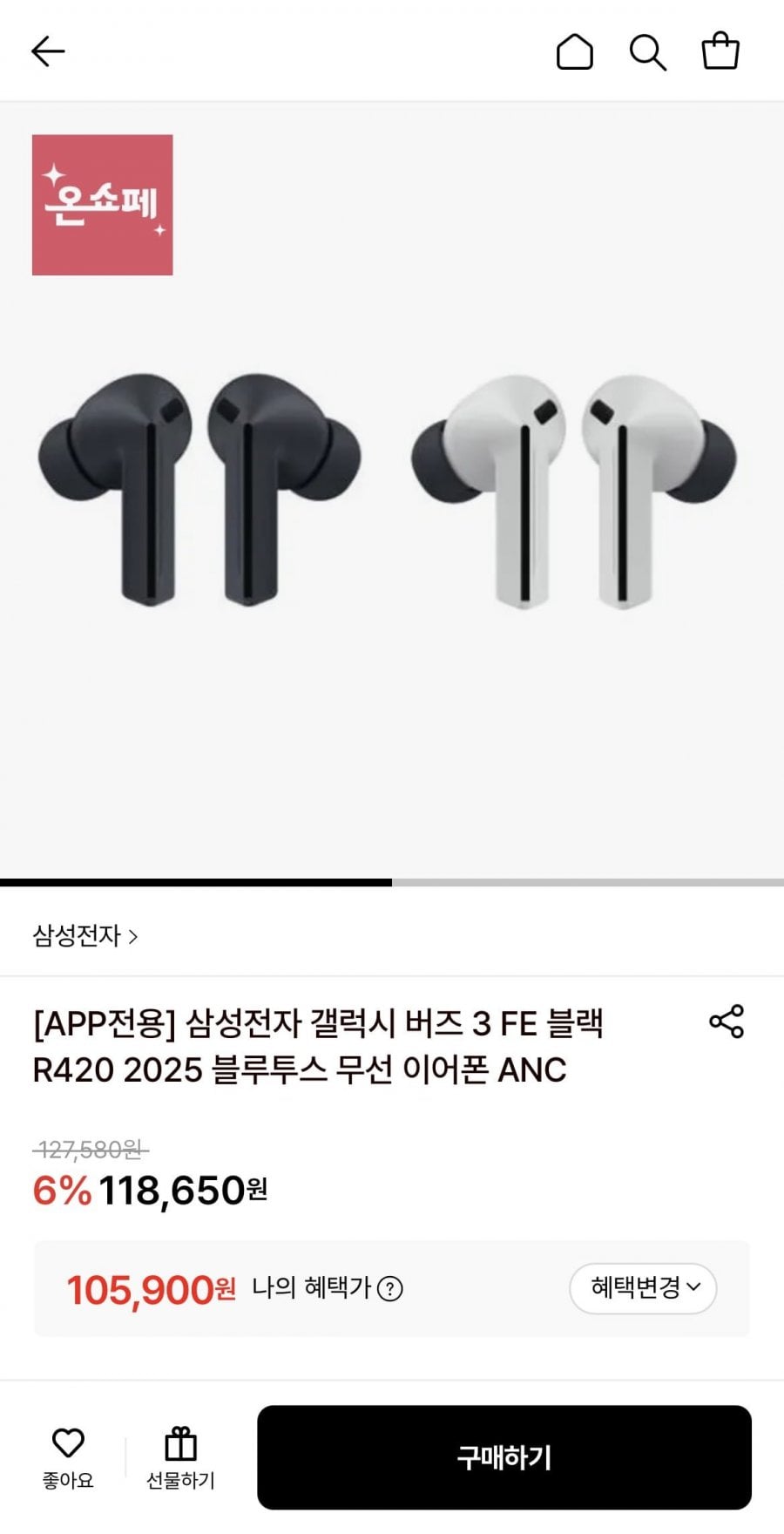Tap 선물하기 to gift this item
Image resolution: width=784 pixels, height=1534 pixels.
(x=180, y=1456)
